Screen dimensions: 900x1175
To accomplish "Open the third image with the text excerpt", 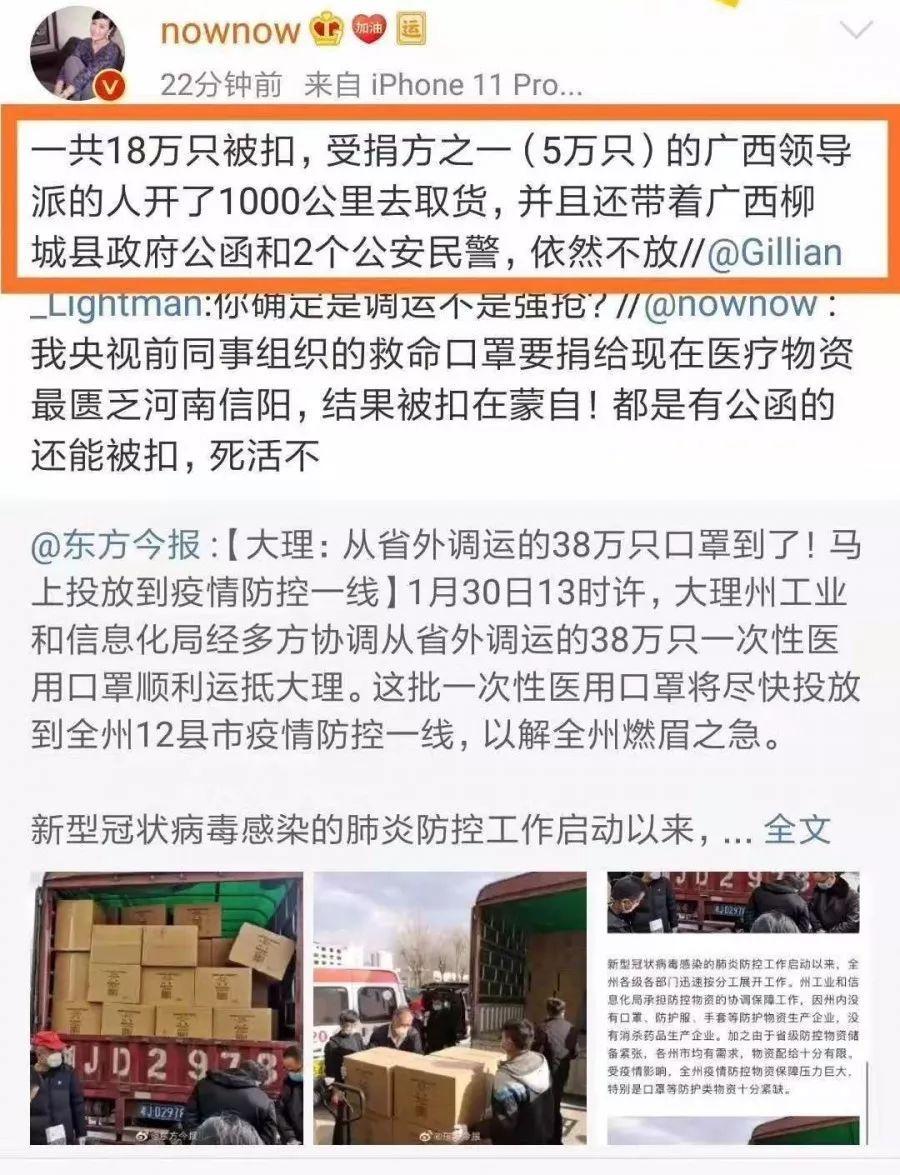I will (733, 1008).
